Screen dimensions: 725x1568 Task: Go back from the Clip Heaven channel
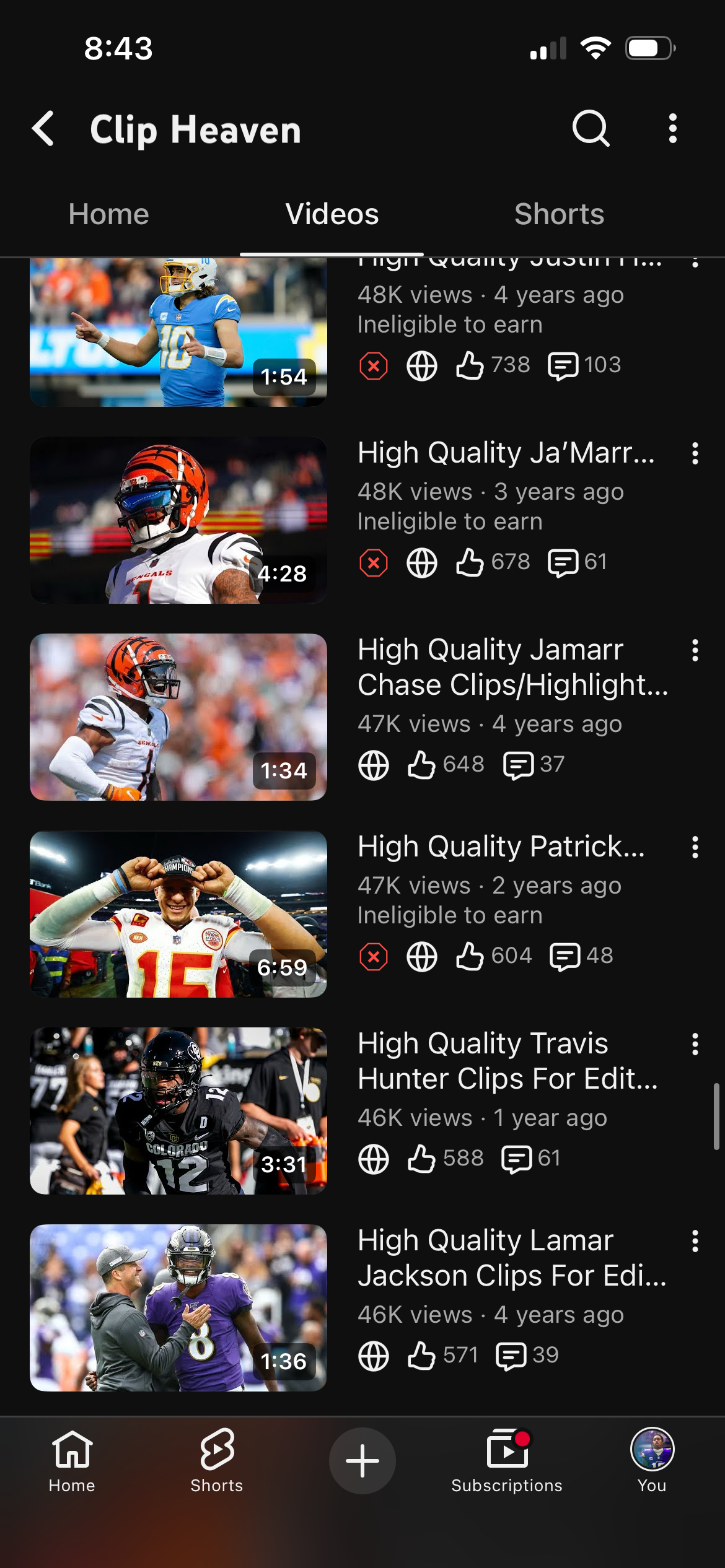click(x=43, y=129)
